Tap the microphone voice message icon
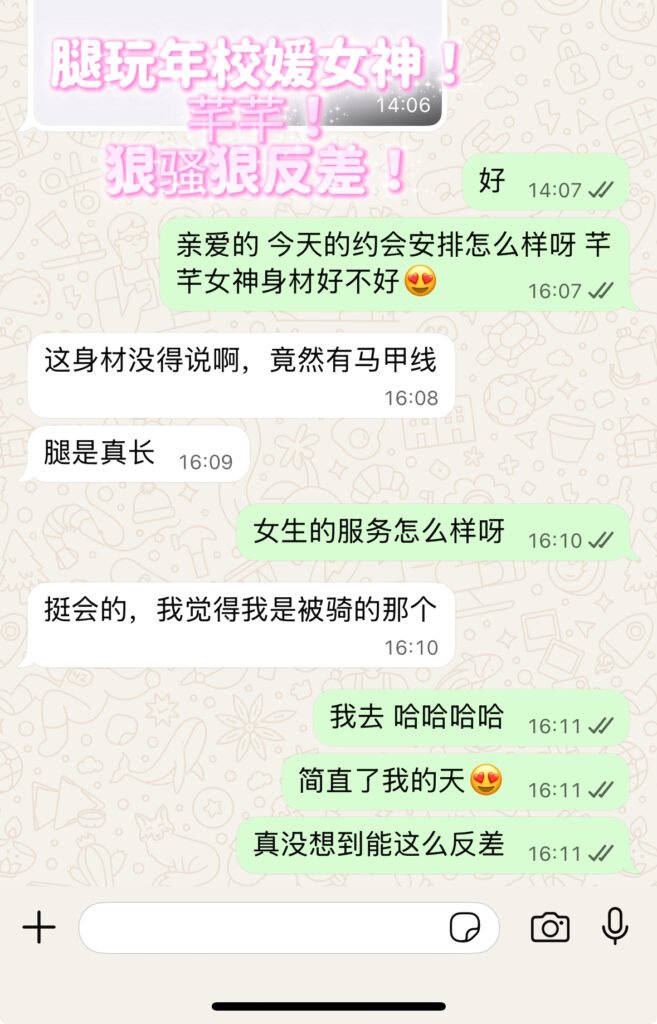 615,926
